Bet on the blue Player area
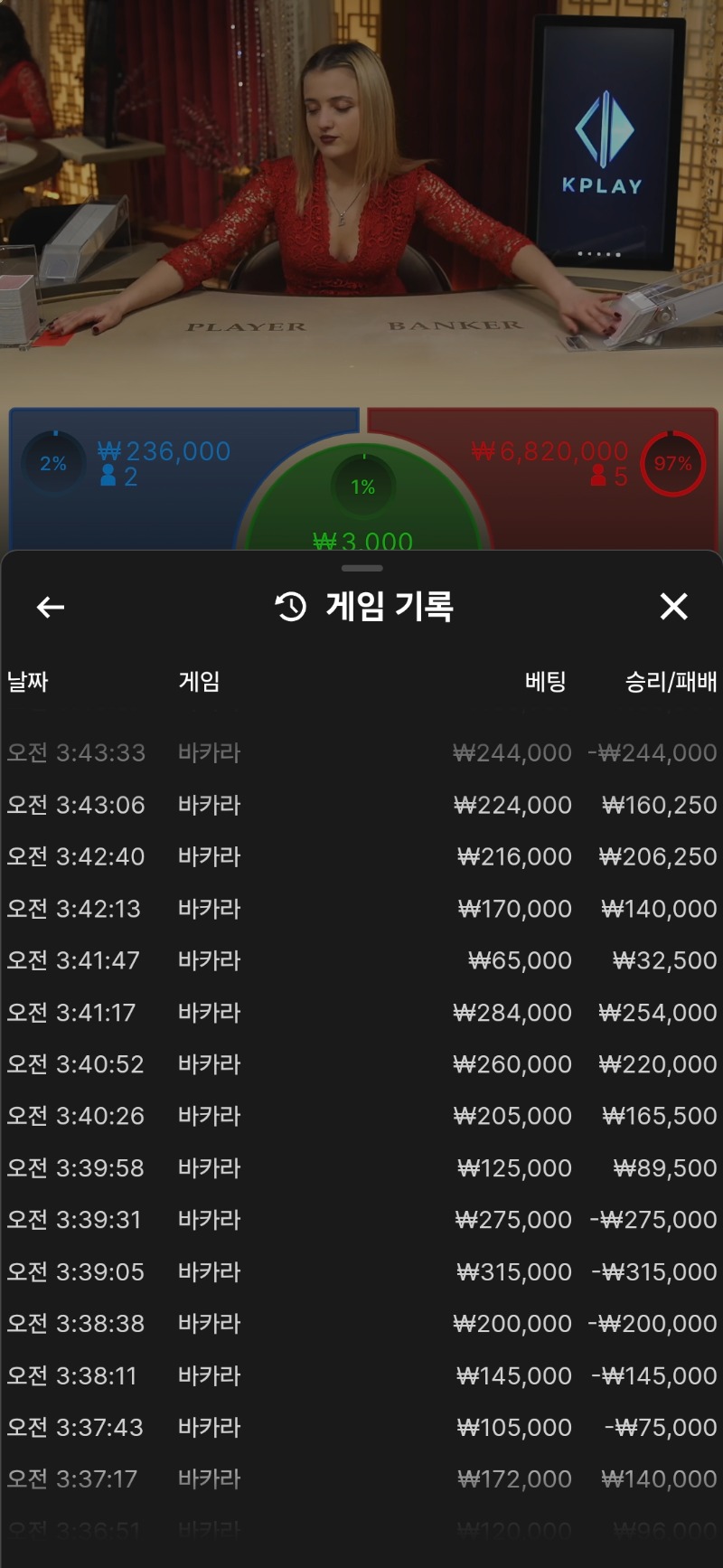 tap(136, 479)
